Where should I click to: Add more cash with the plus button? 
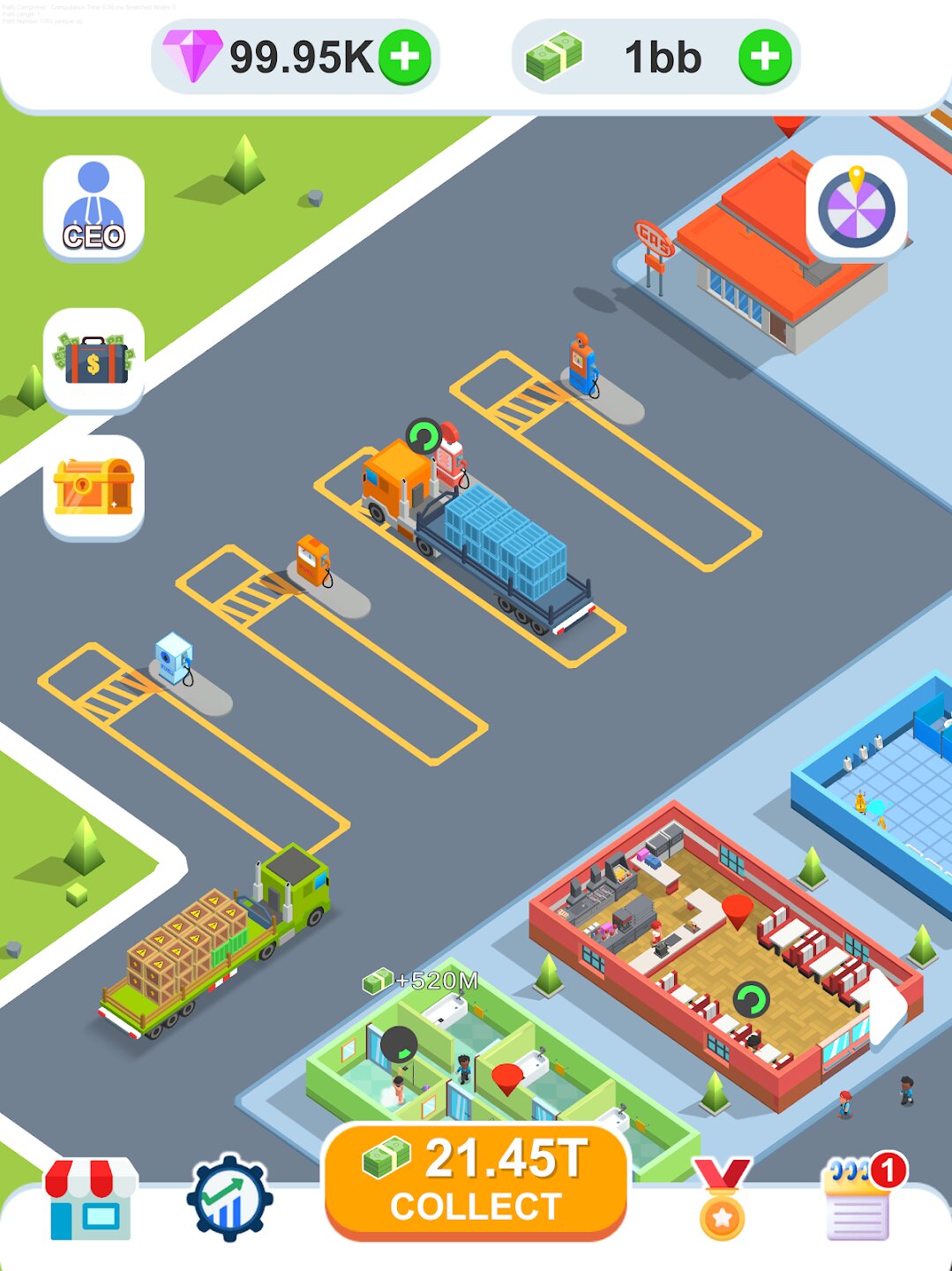click(x=764, y=57)
